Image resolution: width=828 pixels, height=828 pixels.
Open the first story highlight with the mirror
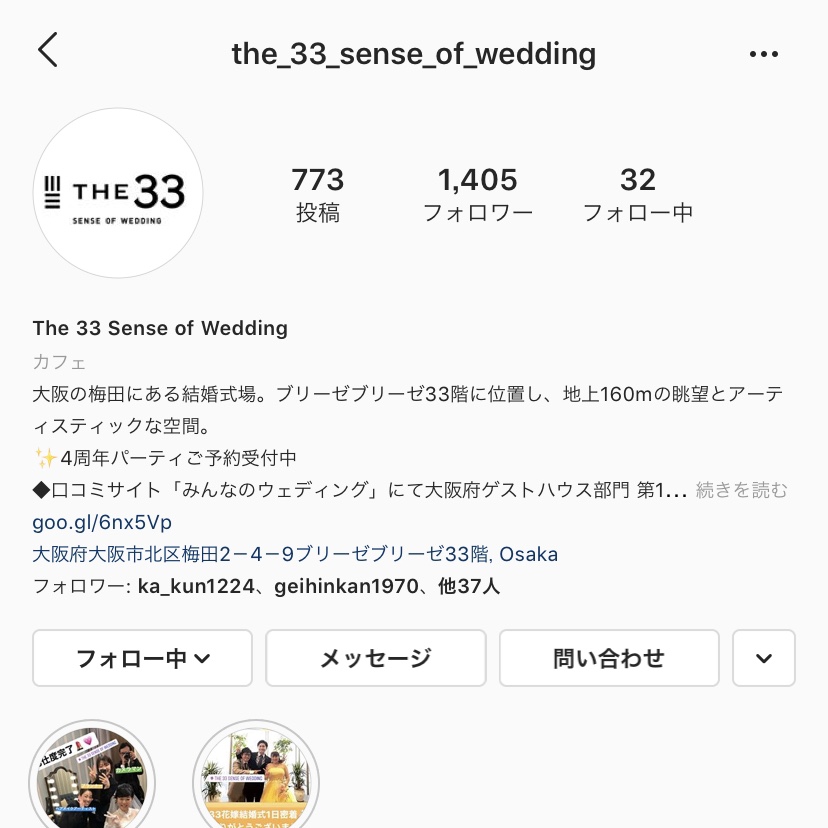click(x=92, y=780)
